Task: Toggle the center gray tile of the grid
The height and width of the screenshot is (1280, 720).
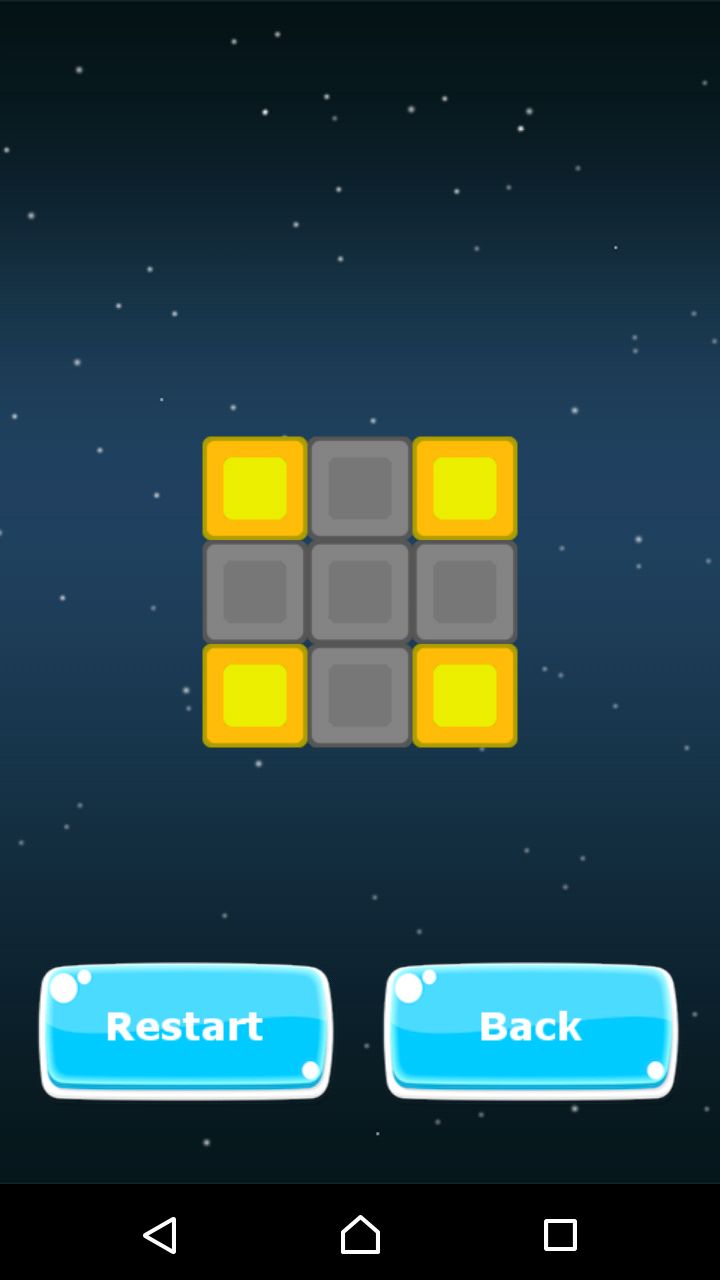Action: (360, 592)
